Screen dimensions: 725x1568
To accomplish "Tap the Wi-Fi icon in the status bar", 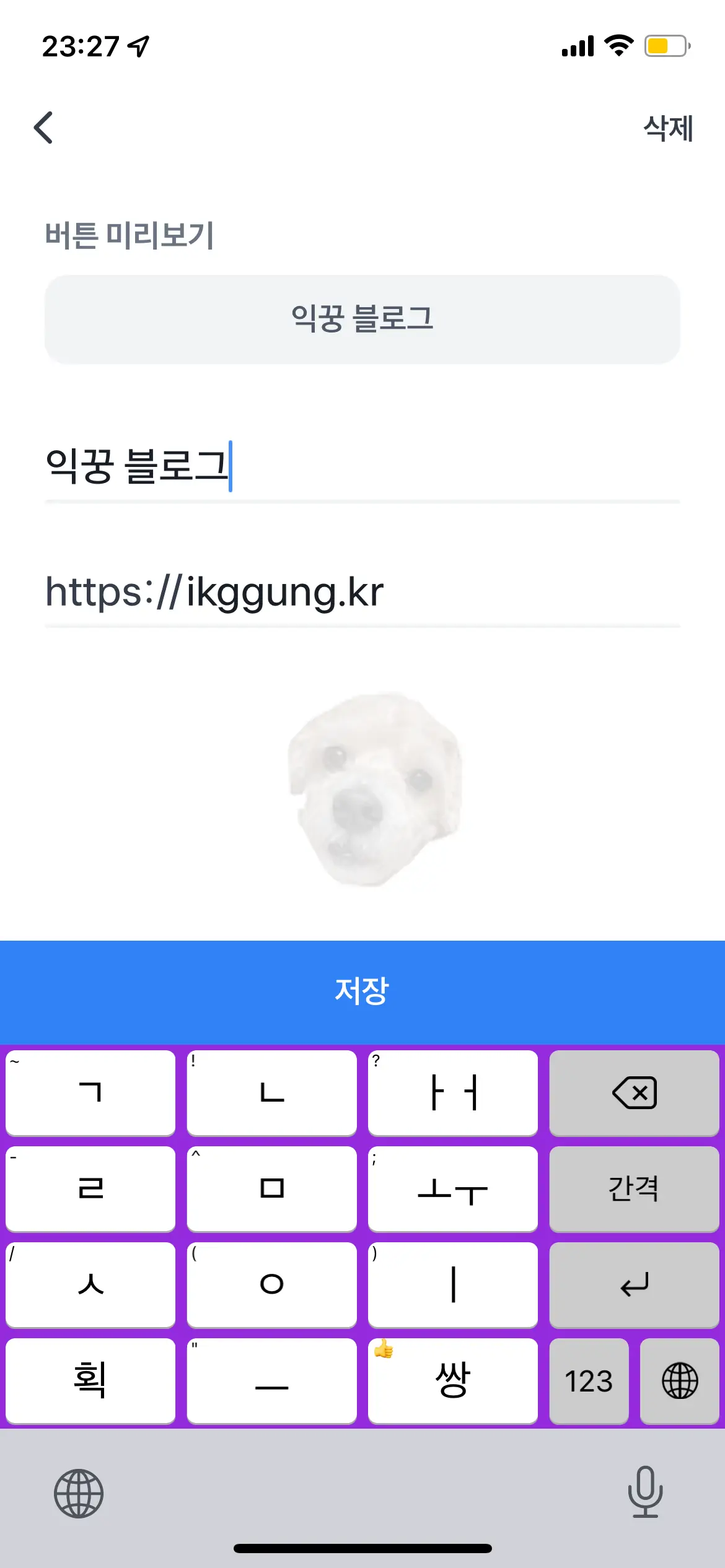I will coord(618,45).
